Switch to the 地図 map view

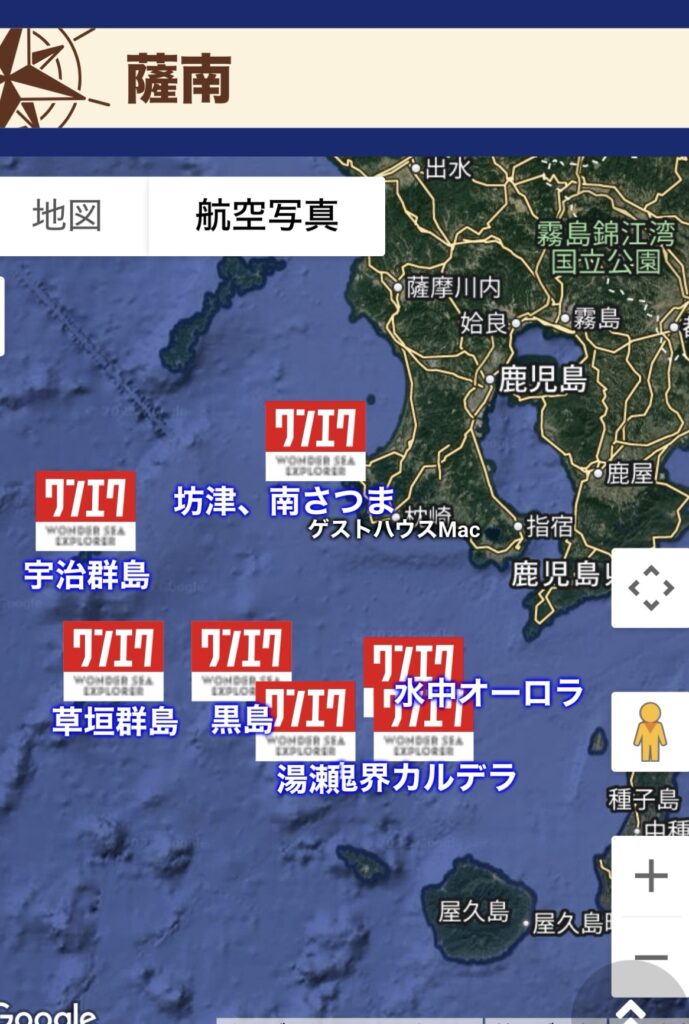pyautogui.click(x=67, y=216)
